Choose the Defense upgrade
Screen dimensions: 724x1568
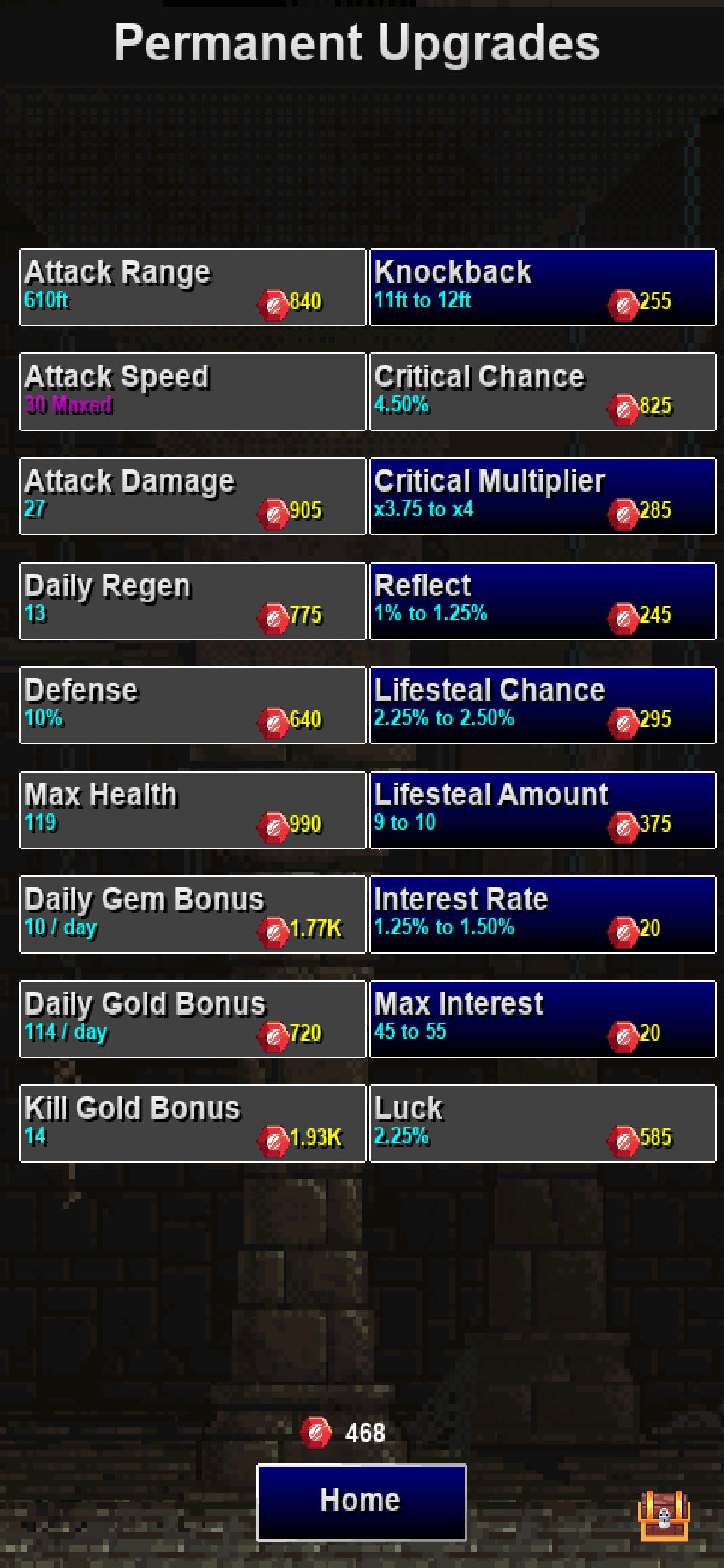coord(192,705)
